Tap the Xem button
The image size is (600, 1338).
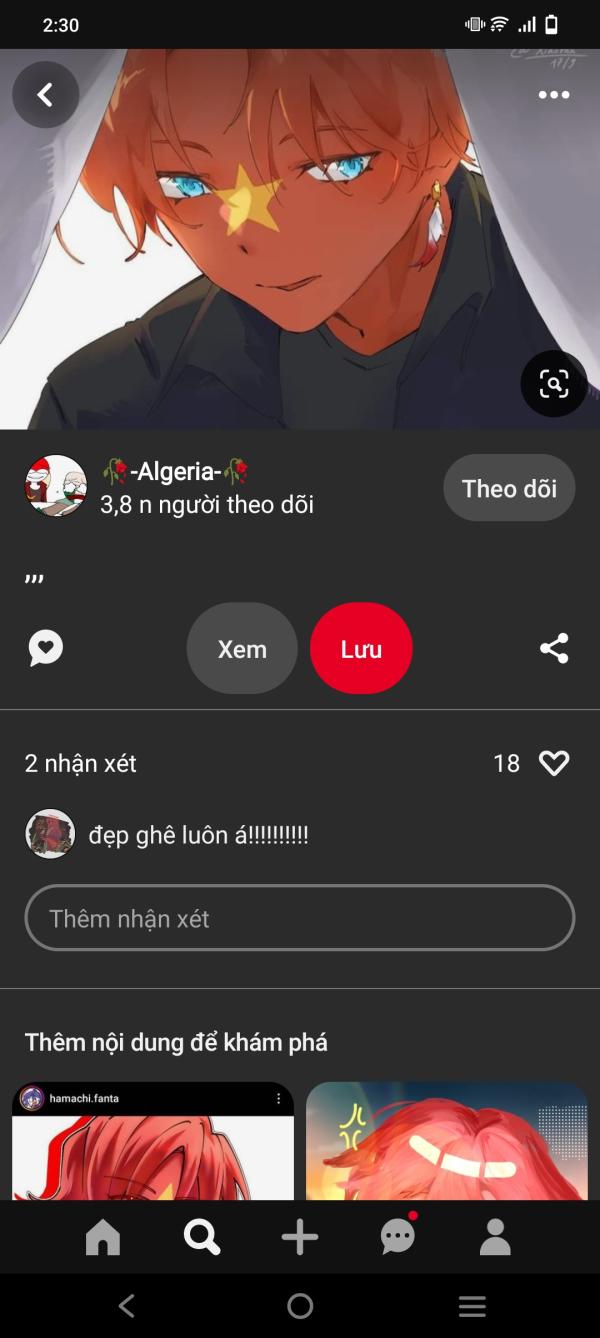242,649
